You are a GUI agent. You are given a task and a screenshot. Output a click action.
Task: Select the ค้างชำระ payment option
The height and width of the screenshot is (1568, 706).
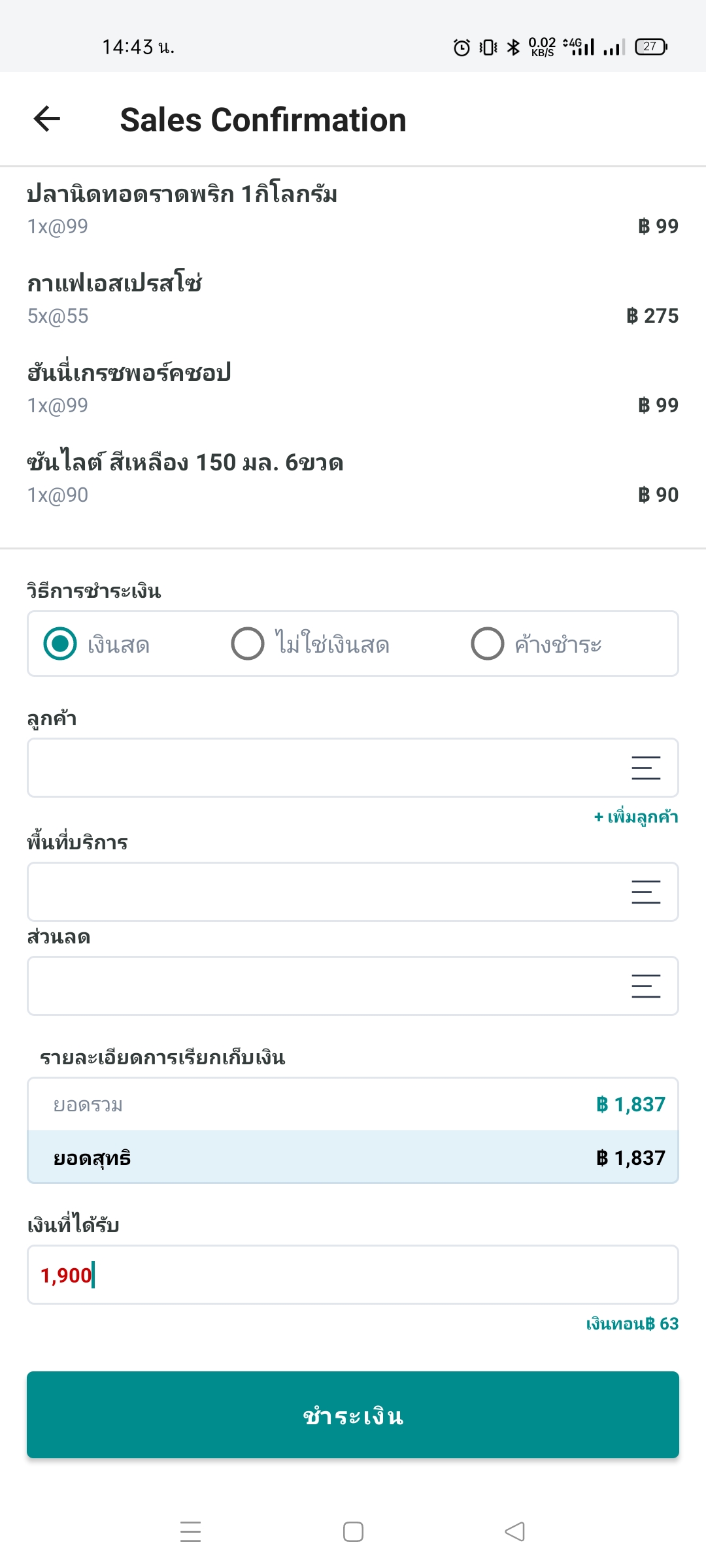[x=488, y=644]
